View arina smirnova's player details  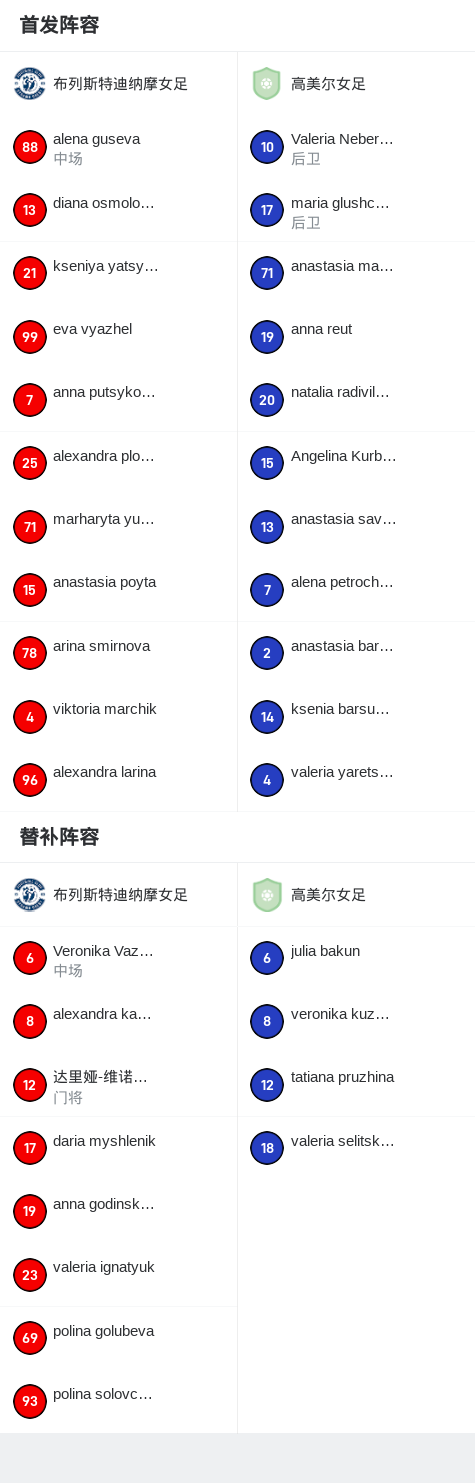tap(118, 654)
